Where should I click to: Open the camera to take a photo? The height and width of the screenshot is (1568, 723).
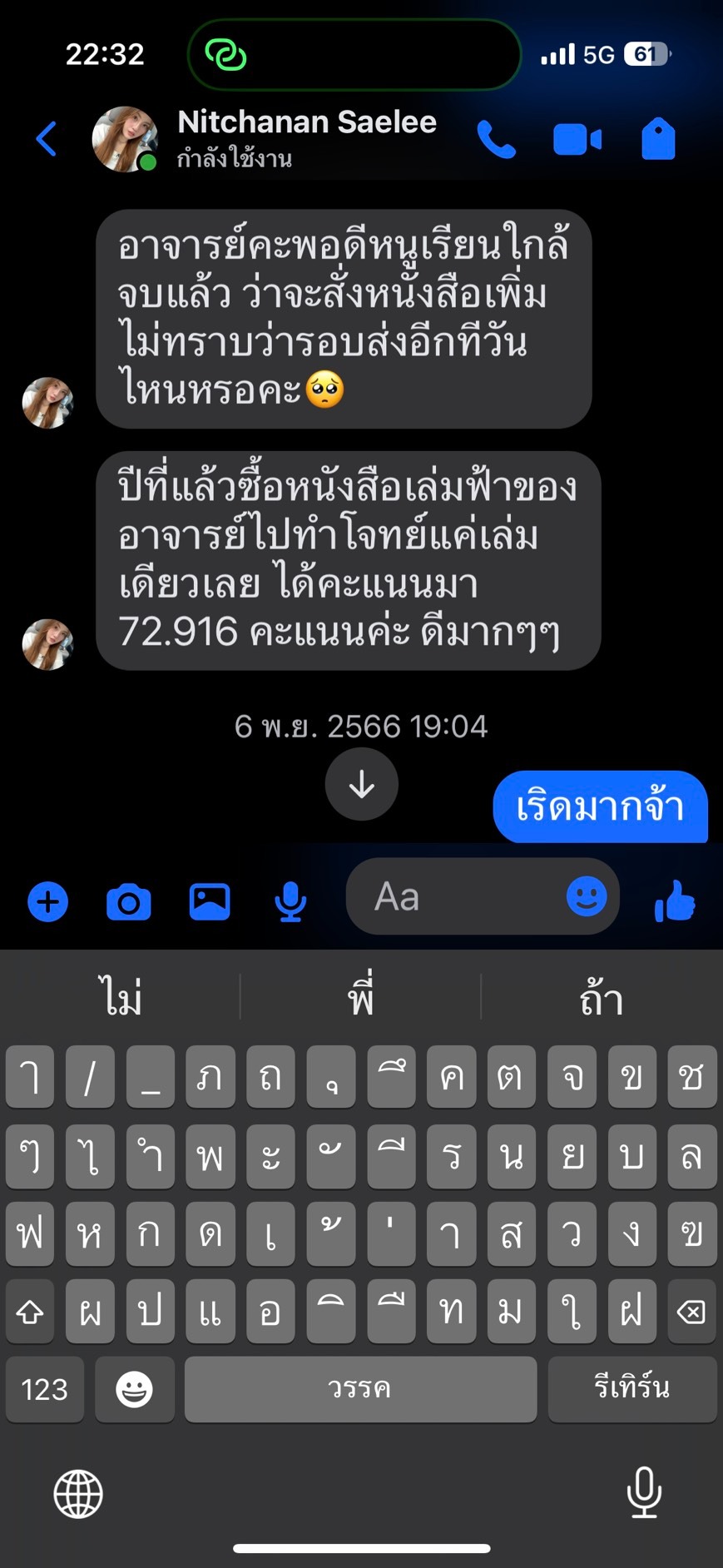128,901
